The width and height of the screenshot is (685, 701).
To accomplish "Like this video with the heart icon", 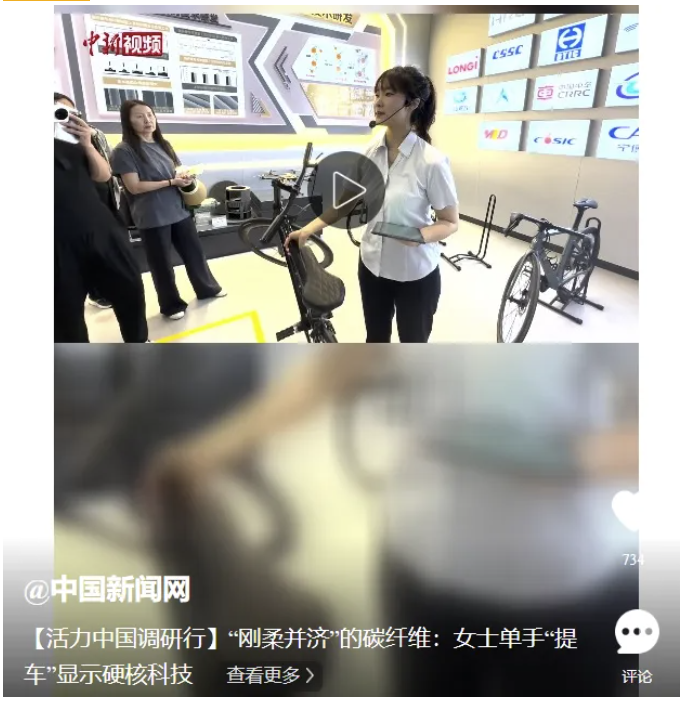I will [x=628, y=510].
